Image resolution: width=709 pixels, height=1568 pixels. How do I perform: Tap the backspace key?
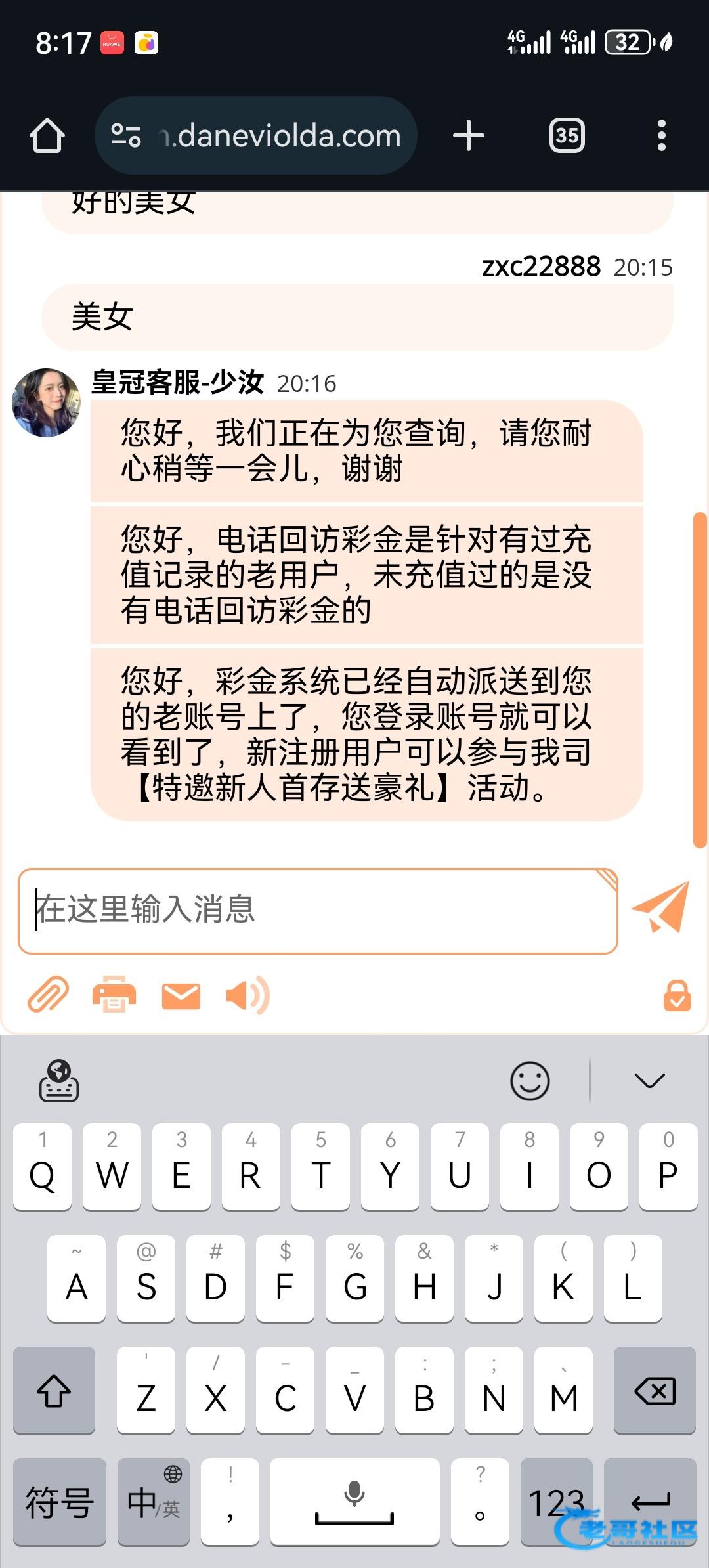(x=655, y=1391)
